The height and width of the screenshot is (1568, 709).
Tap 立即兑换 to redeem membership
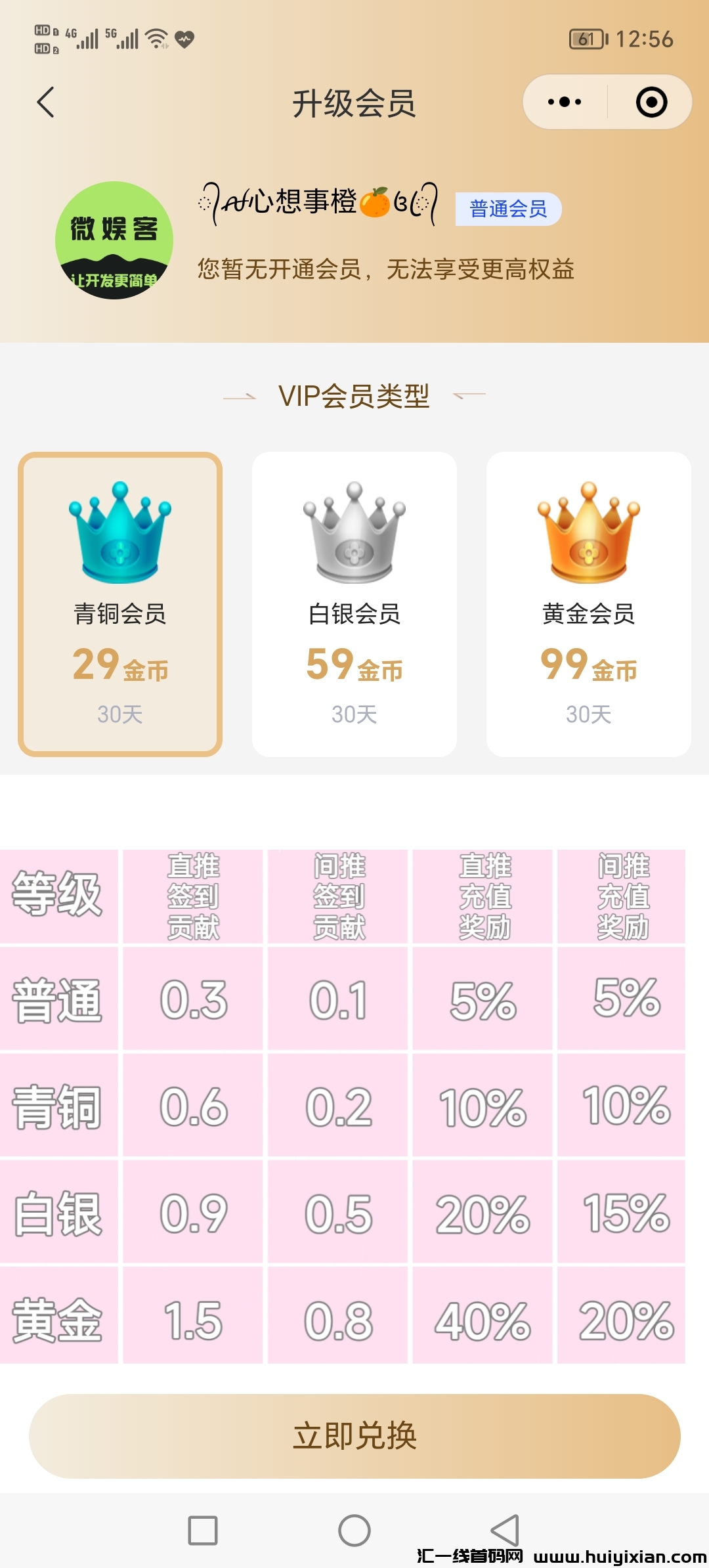click(354, 1436)
